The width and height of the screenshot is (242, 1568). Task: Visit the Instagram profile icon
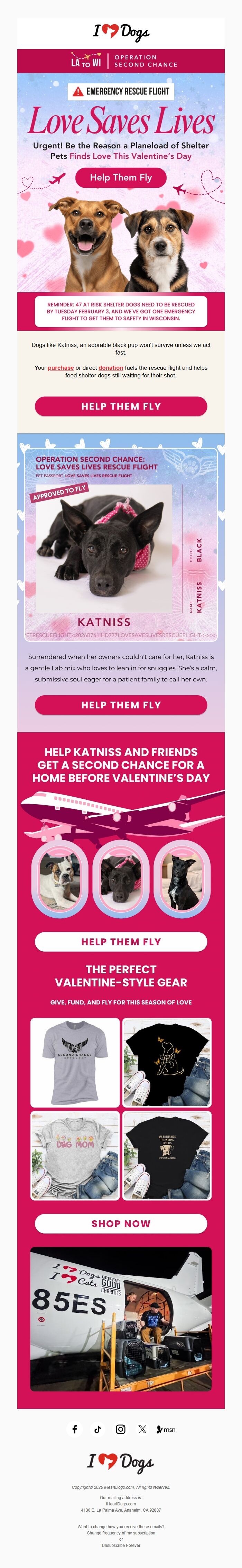pyautogui.click(x=120, y=1429)
